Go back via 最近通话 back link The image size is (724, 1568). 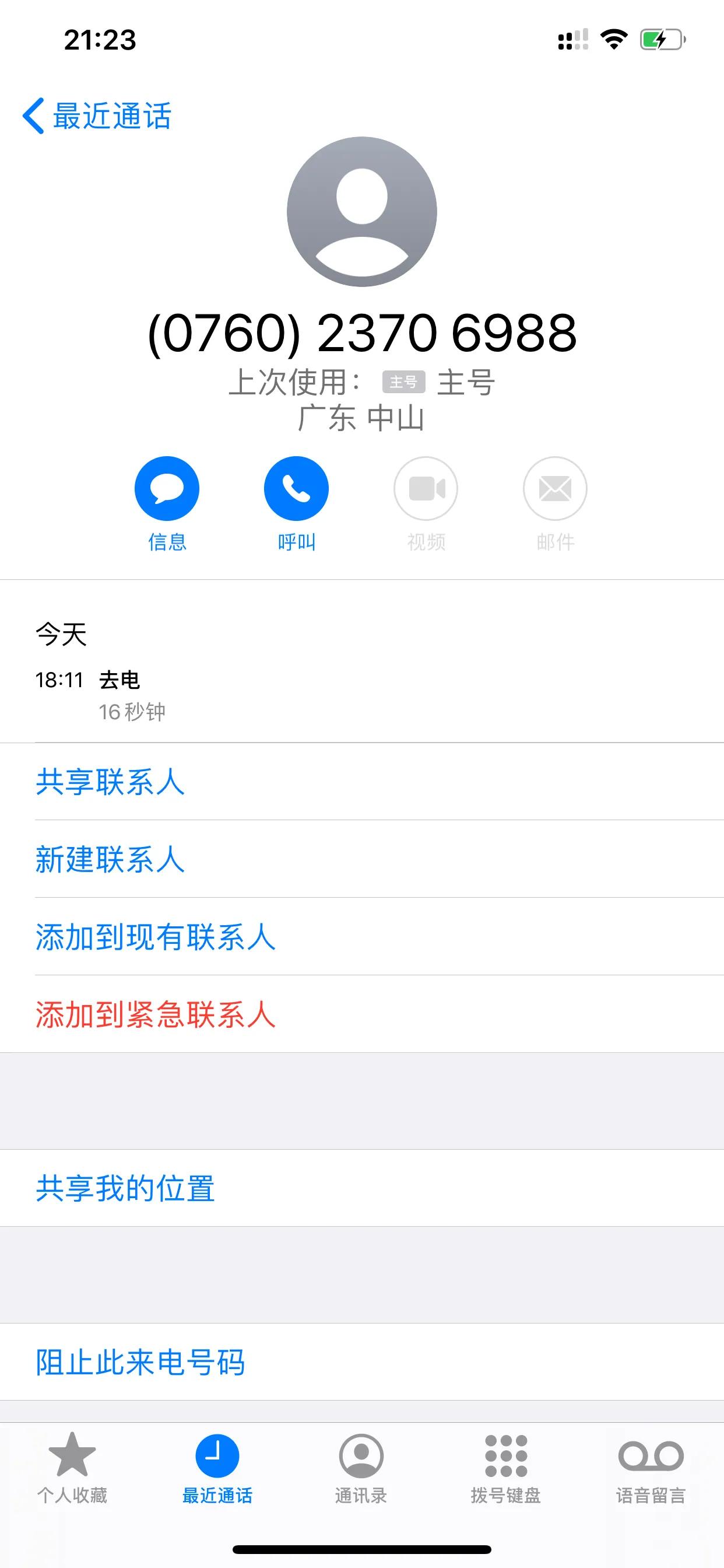(x=100, y=116)
